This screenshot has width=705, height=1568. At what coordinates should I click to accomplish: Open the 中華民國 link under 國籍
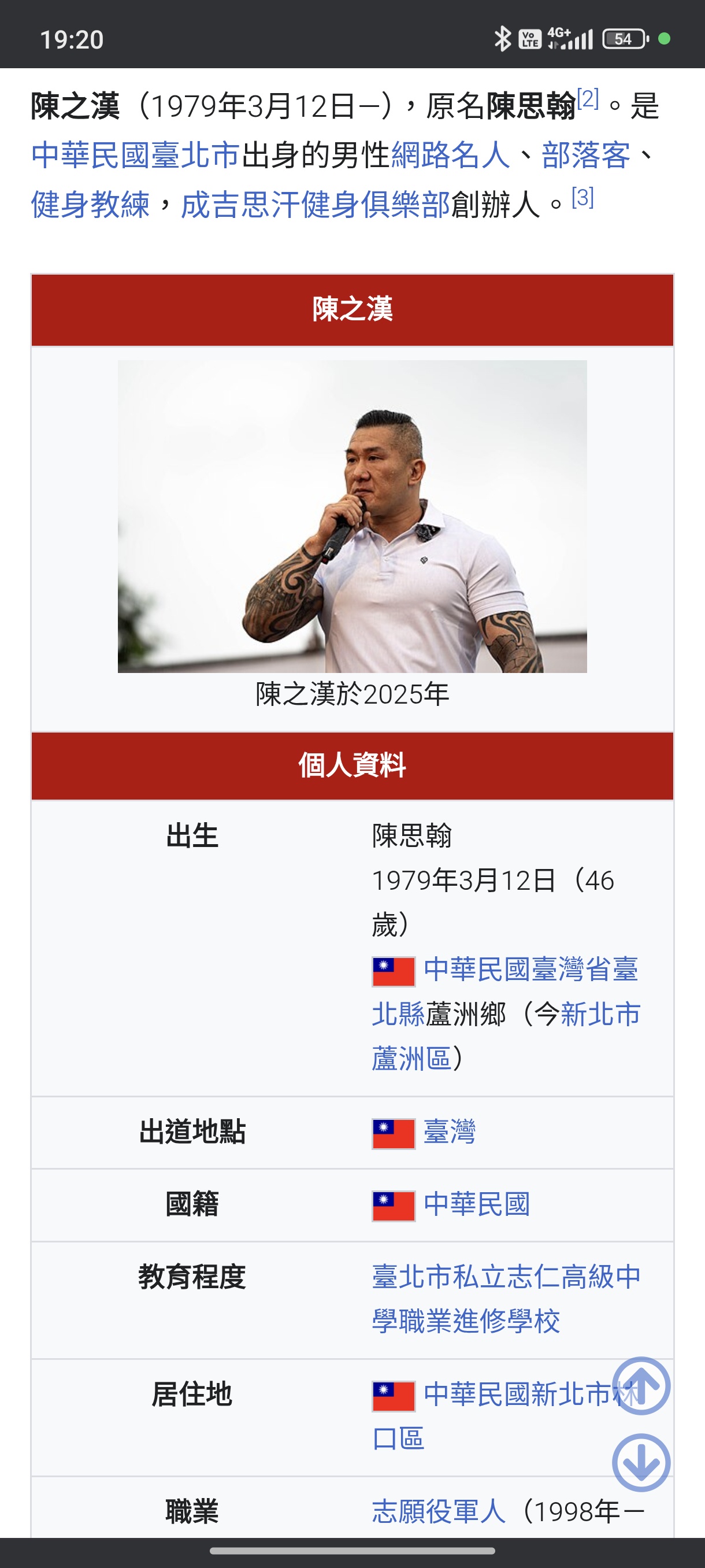[476, 1204]
